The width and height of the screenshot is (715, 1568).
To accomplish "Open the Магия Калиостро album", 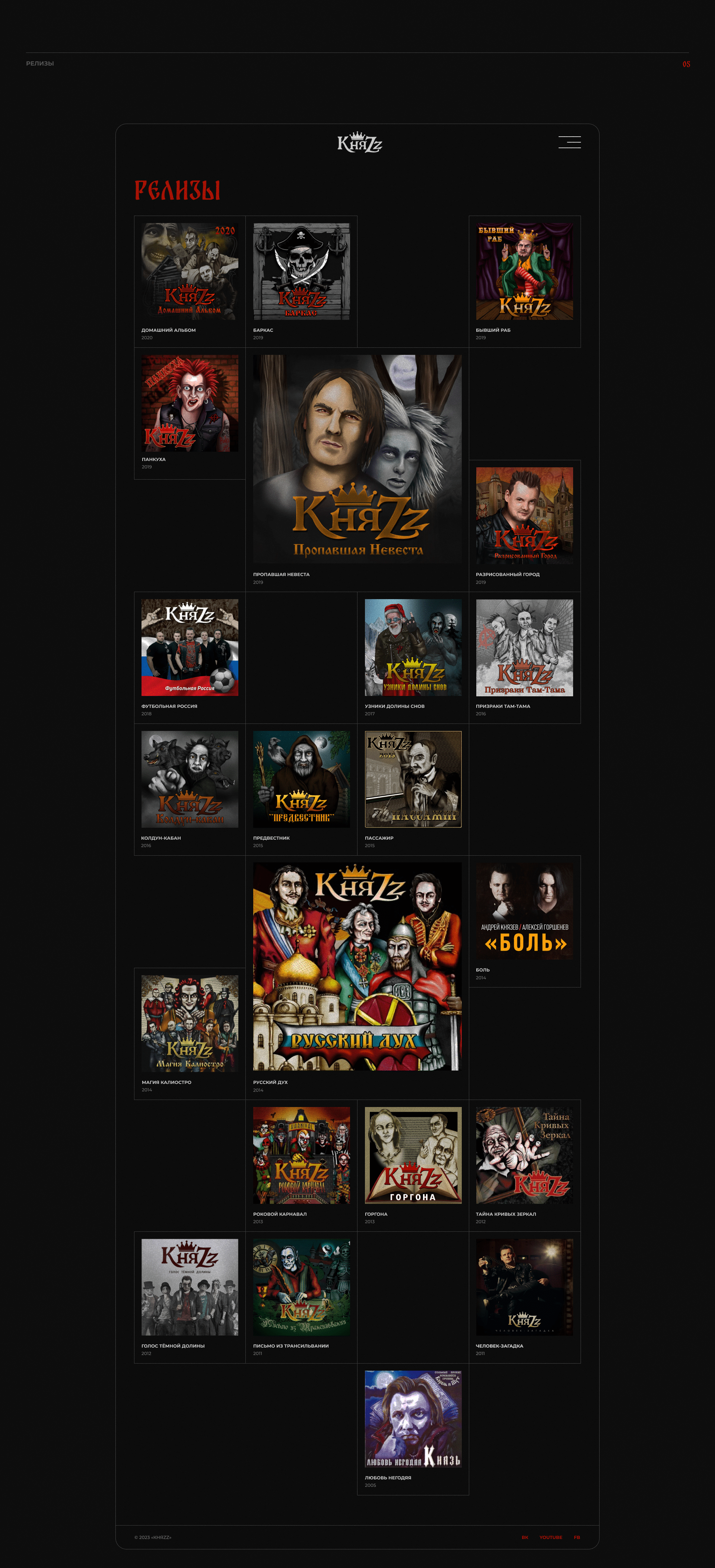I will [190, 1034].
